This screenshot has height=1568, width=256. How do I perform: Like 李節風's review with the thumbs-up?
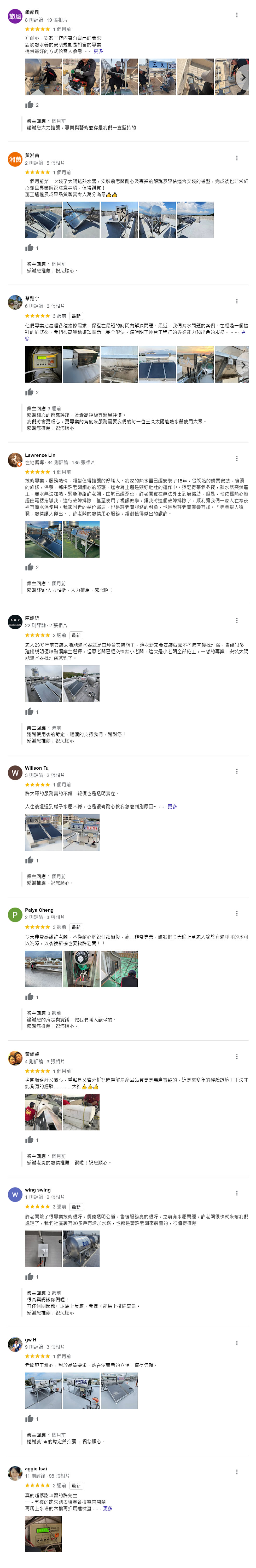click(29, 105)
